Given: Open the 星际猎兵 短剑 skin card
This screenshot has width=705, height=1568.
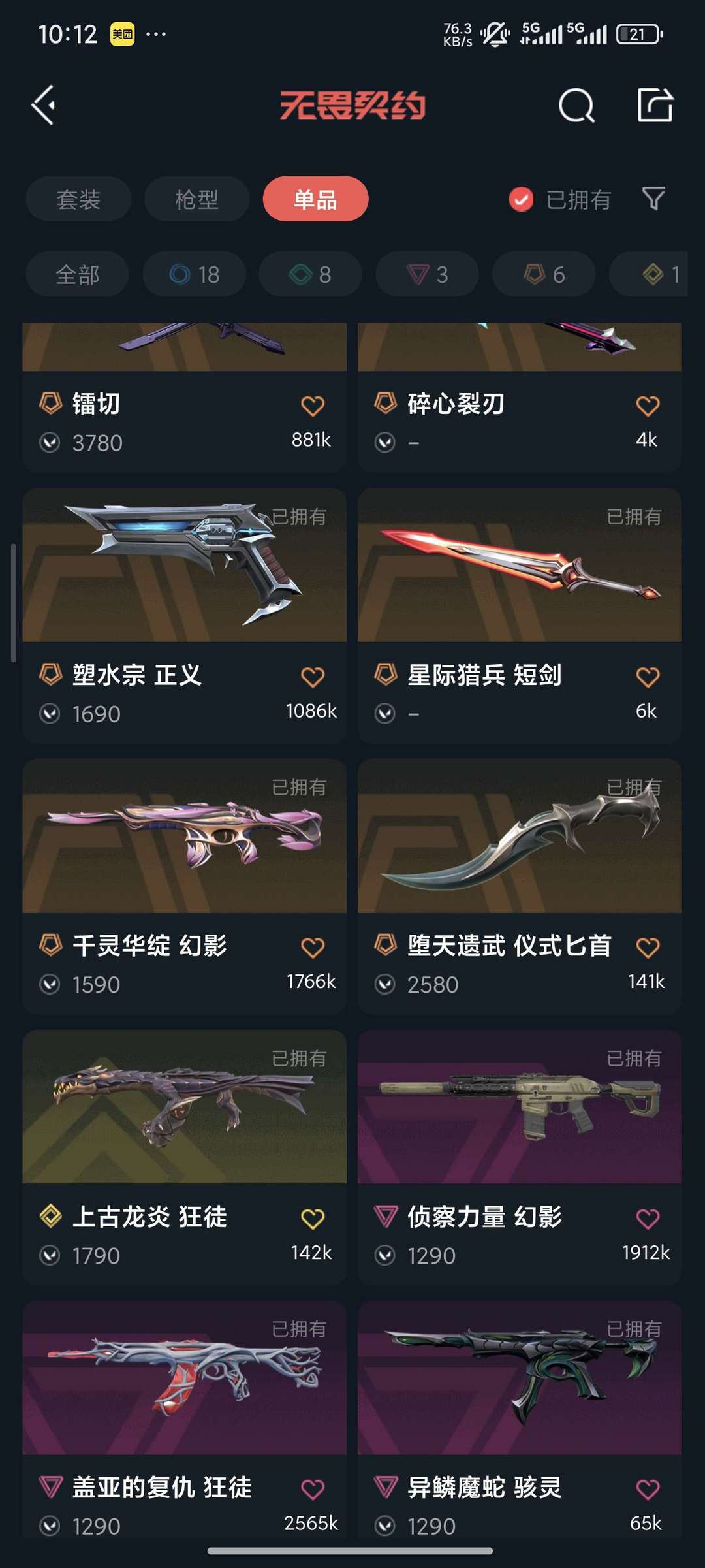Looking at the screenshot, I should pyautogui.click(x=520, y=615).
